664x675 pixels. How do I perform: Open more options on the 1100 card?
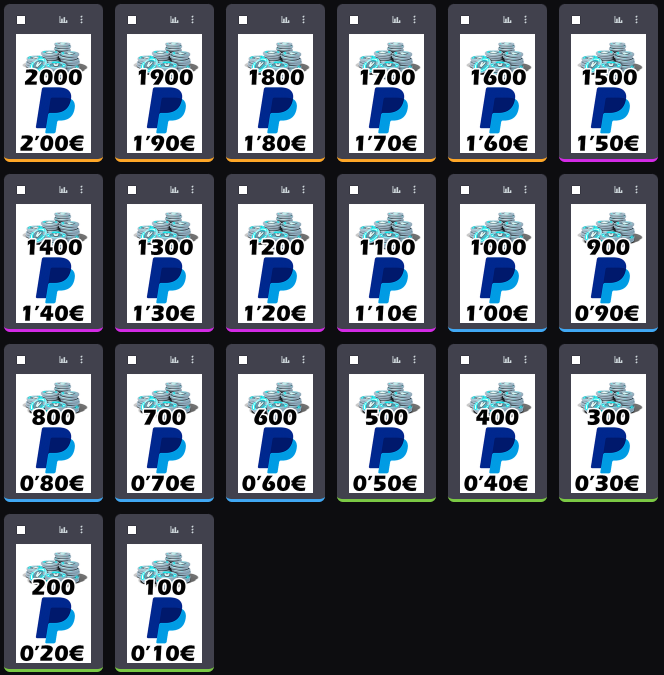click(x=415, y=190)
